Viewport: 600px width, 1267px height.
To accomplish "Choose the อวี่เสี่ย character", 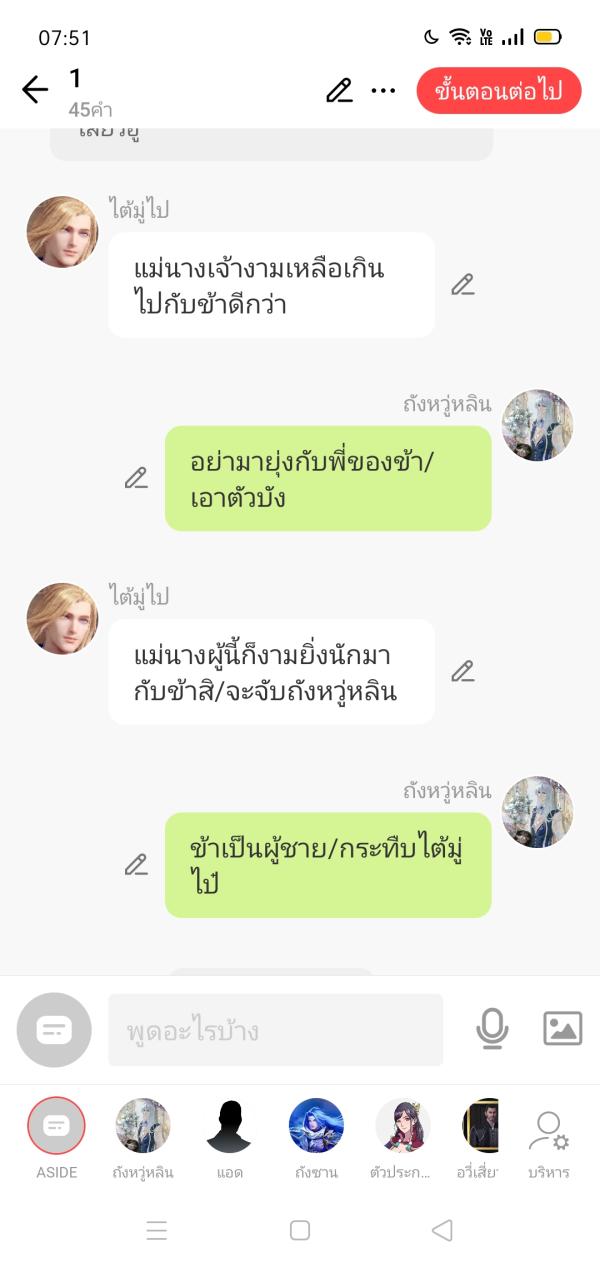I will coord(480,1127).
